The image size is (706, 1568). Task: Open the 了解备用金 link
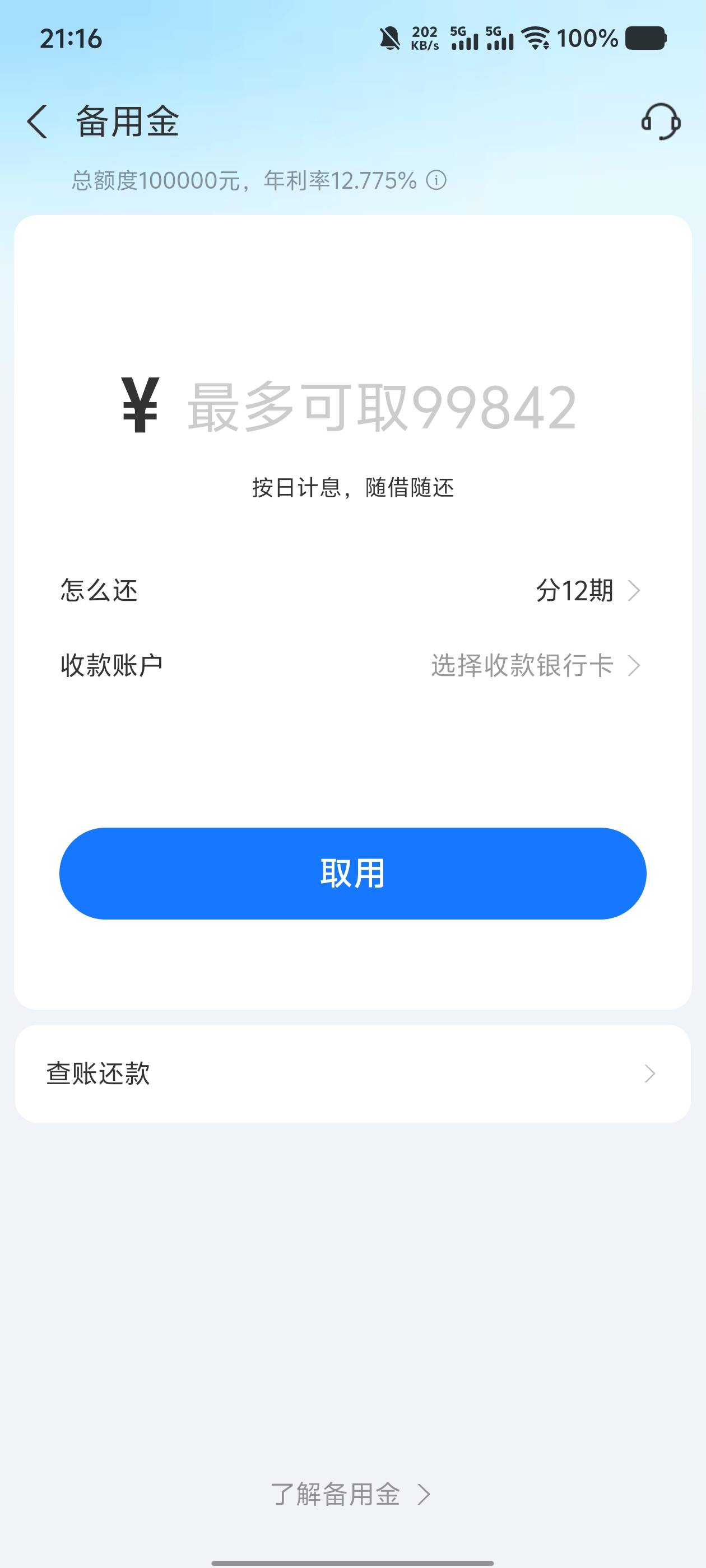point(351,1493)
